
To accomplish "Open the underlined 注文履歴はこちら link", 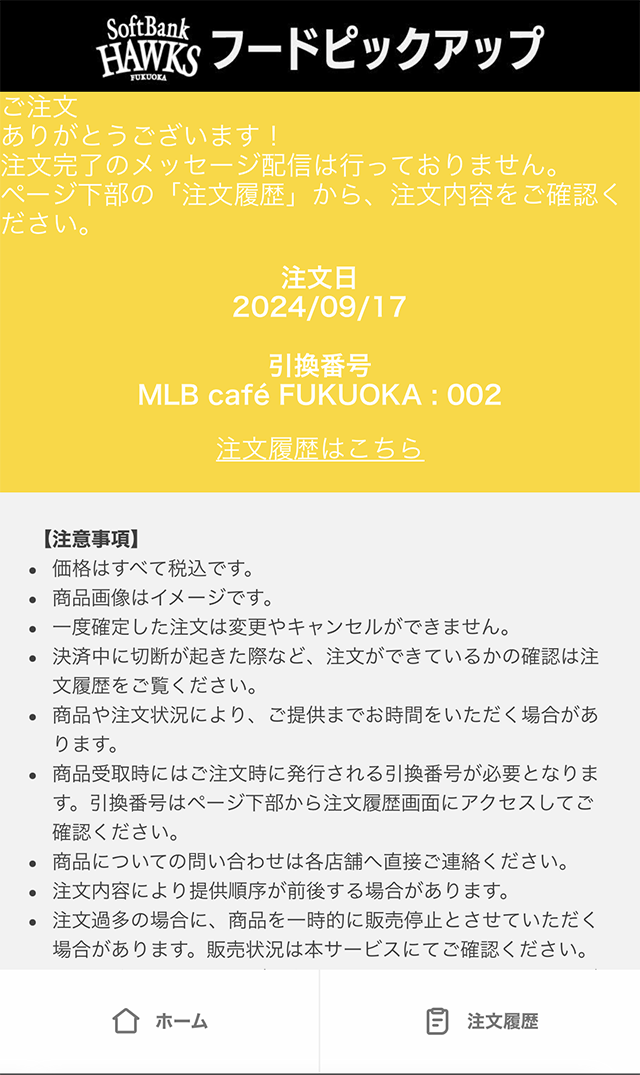I will (x=320, y=449).
